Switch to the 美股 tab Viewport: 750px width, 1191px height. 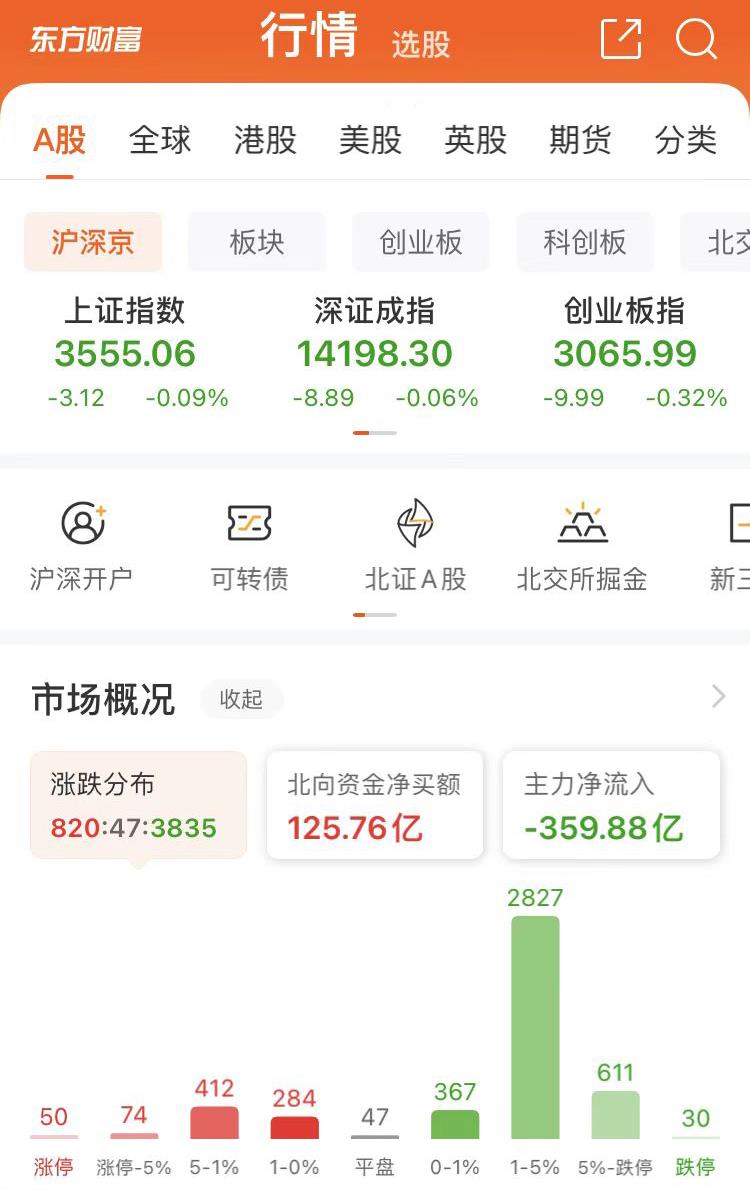[370, 140]
